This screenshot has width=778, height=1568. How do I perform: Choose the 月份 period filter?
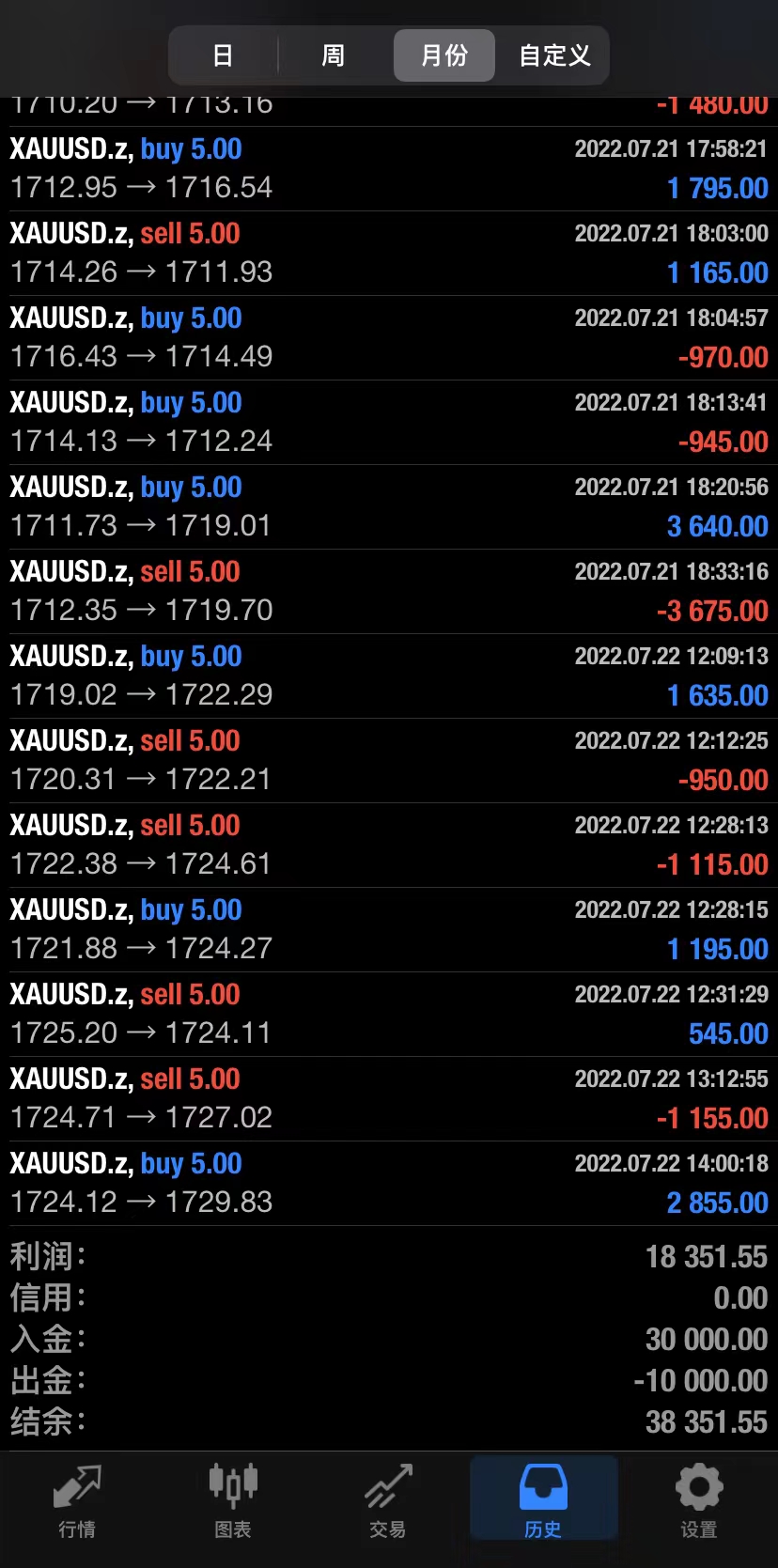[x=443, y=55]
